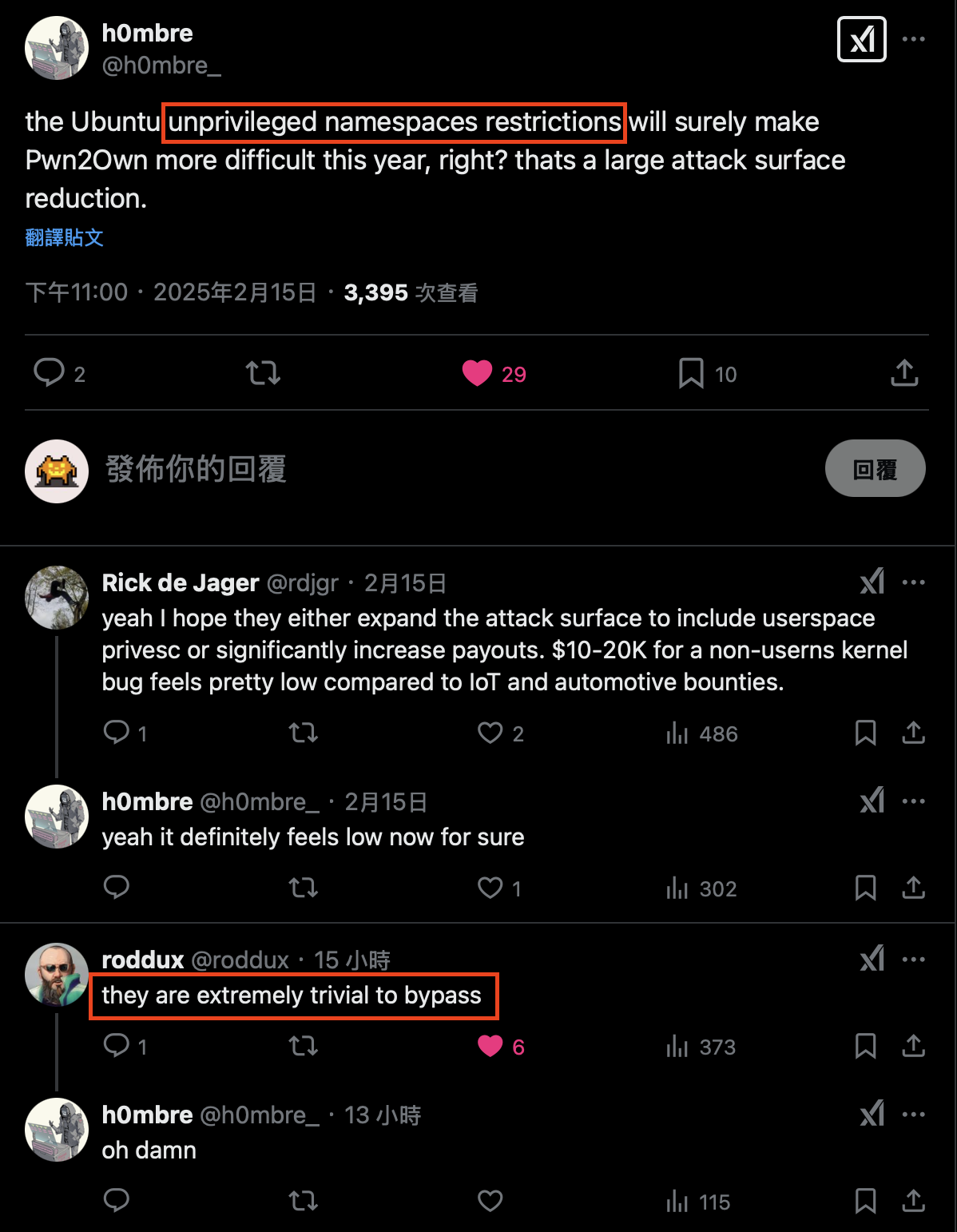This screenshot has width=957, height=1232.
Task: Retweet the main post via repost icon
Action: pos(262,373)
